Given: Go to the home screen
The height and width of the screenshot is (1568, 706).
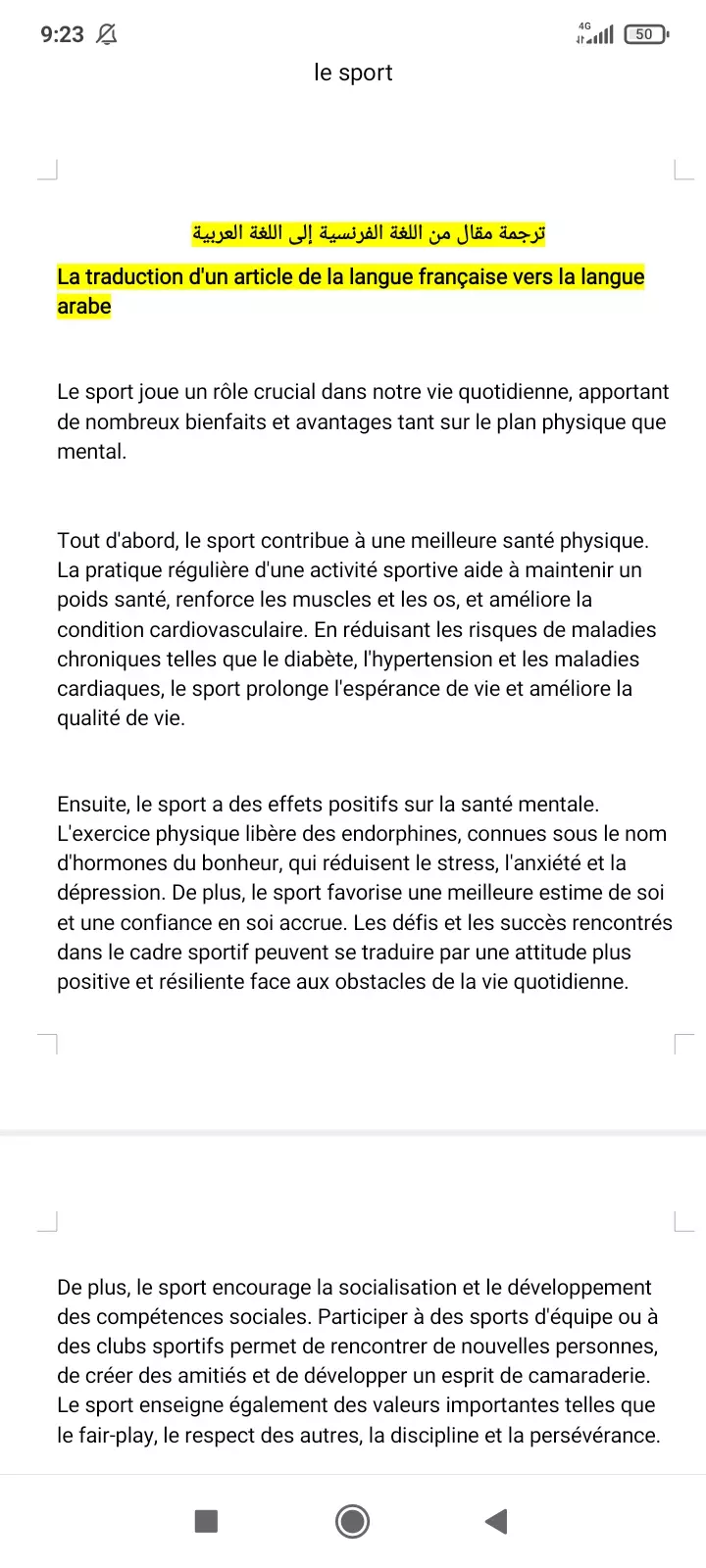Looking at the screenshot, I should coord(352,1521).
